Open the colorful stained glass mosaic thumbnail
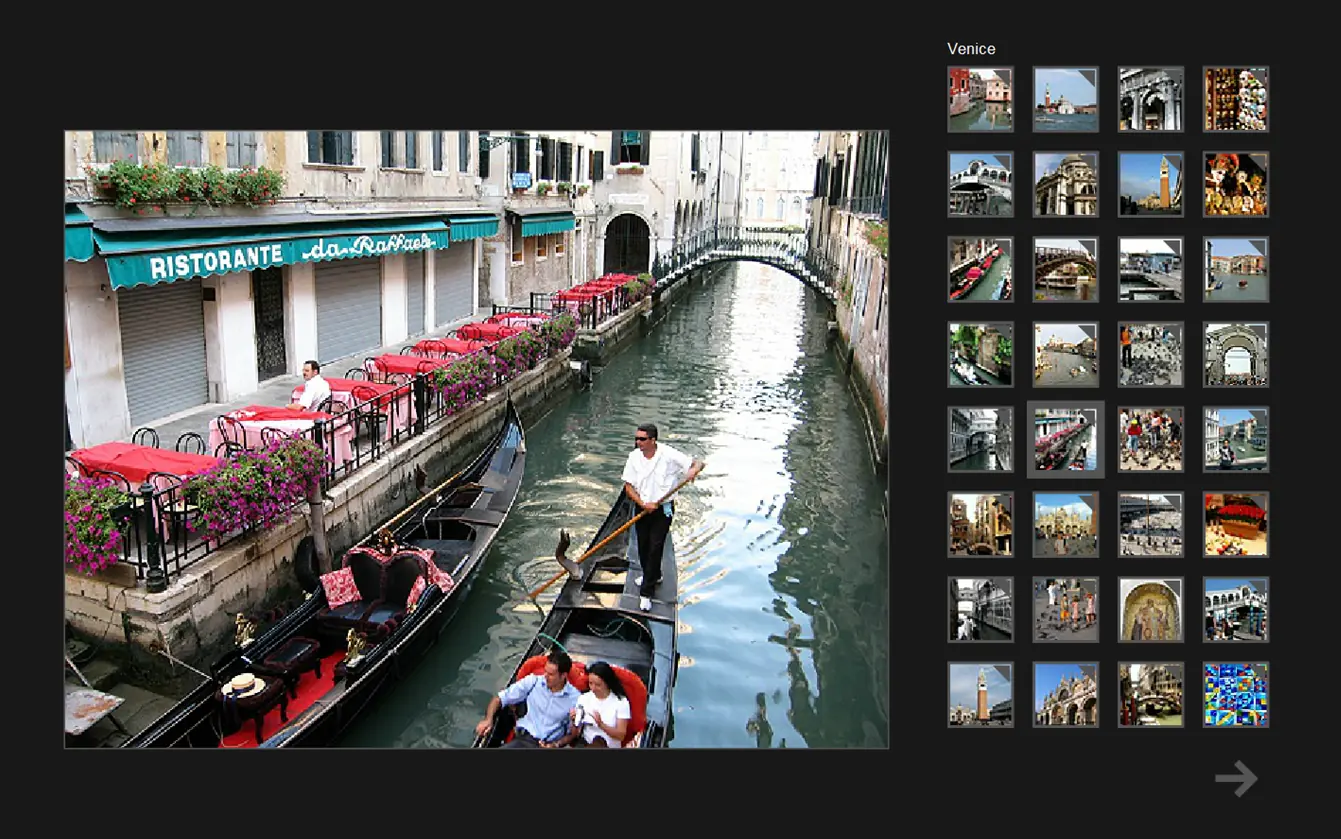Viewport: 1341px width, 839px height. 1236,694
